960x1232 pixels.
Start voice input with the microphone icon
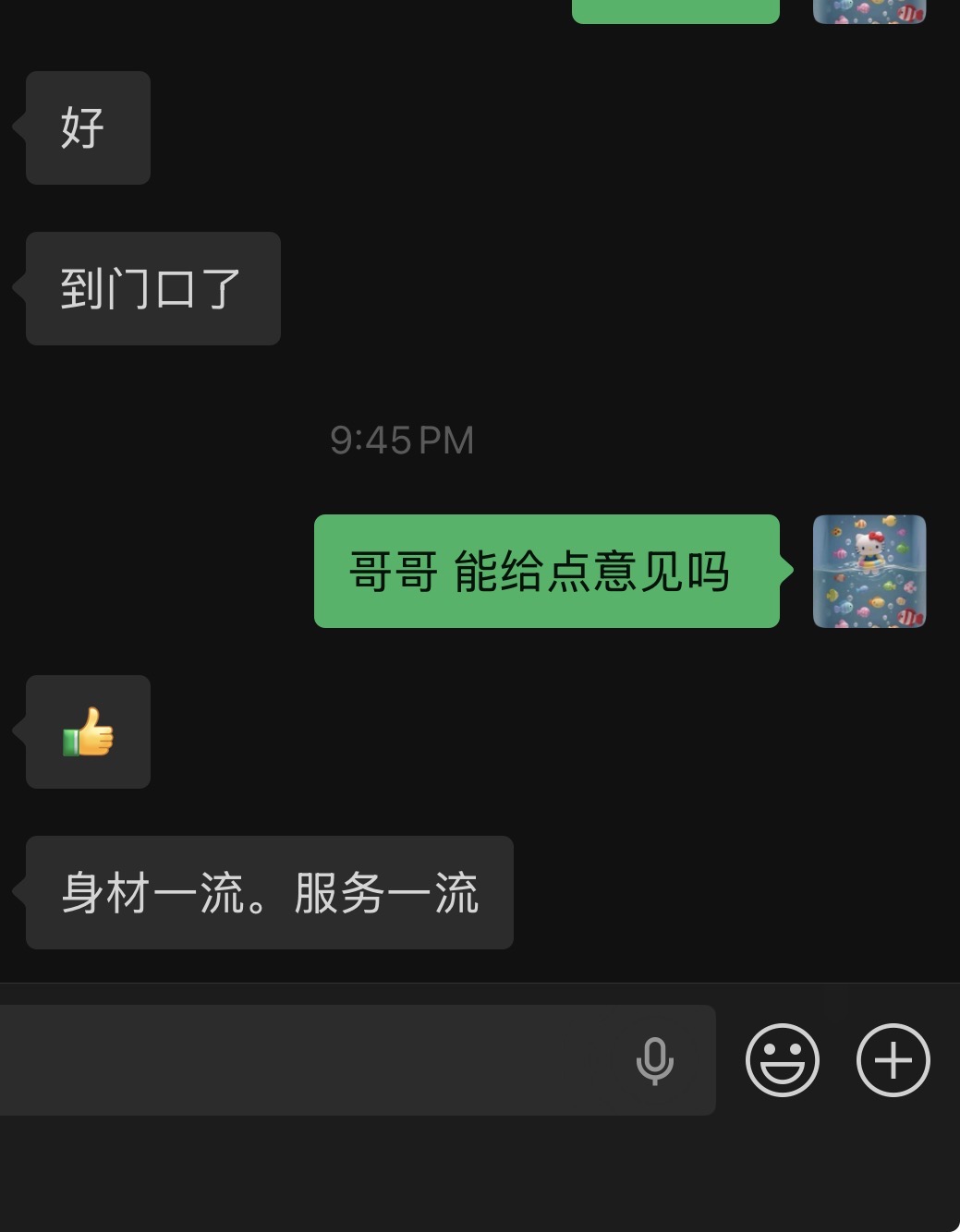pos(654,1060)
